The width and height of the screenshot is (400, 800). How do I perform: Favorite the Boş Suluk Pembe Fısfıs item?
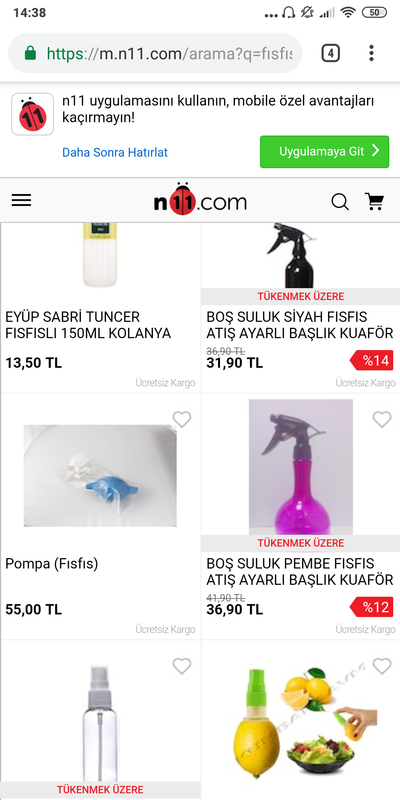[382, 419]
